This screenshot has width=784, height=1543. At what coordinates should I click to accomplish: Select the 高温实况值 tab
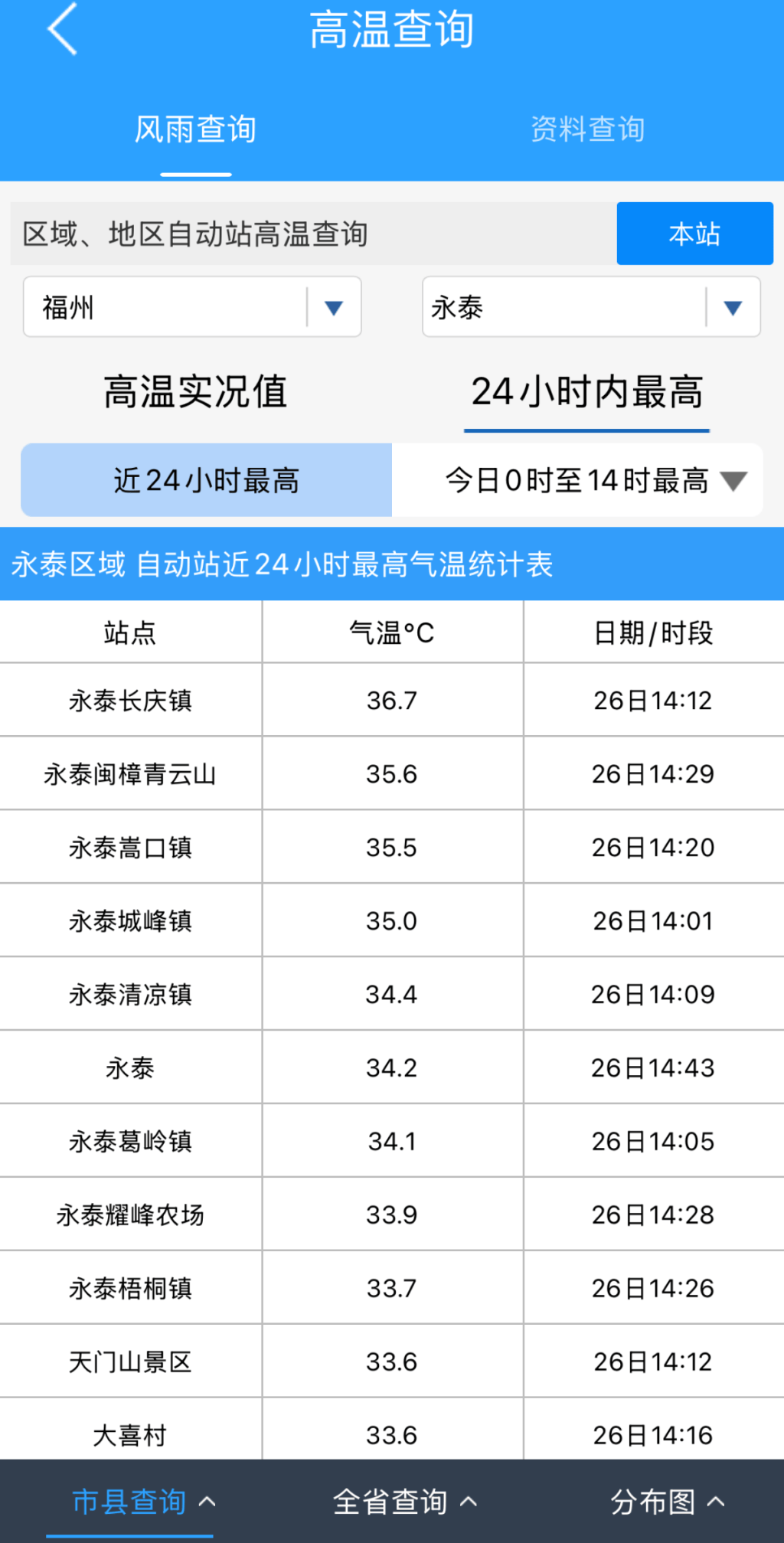pos(195,391)
